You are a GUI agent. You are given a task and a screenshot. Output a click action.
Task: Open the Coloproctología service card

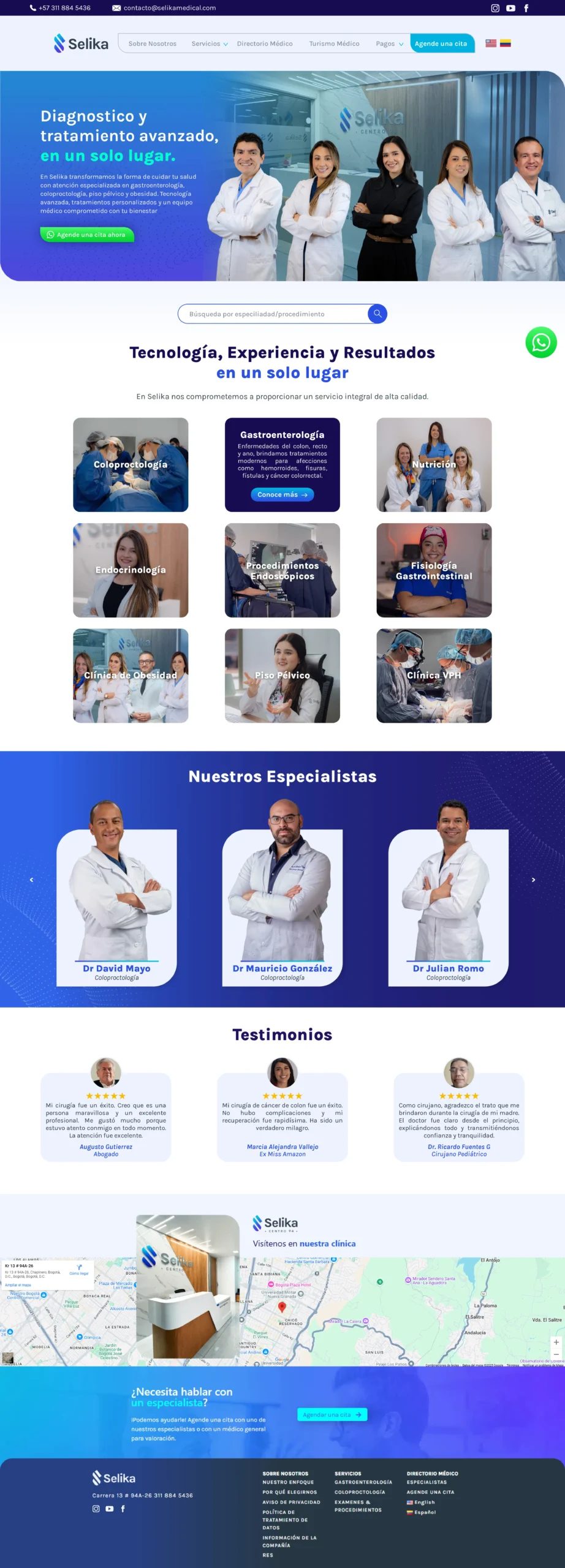(x=131, y=465)
